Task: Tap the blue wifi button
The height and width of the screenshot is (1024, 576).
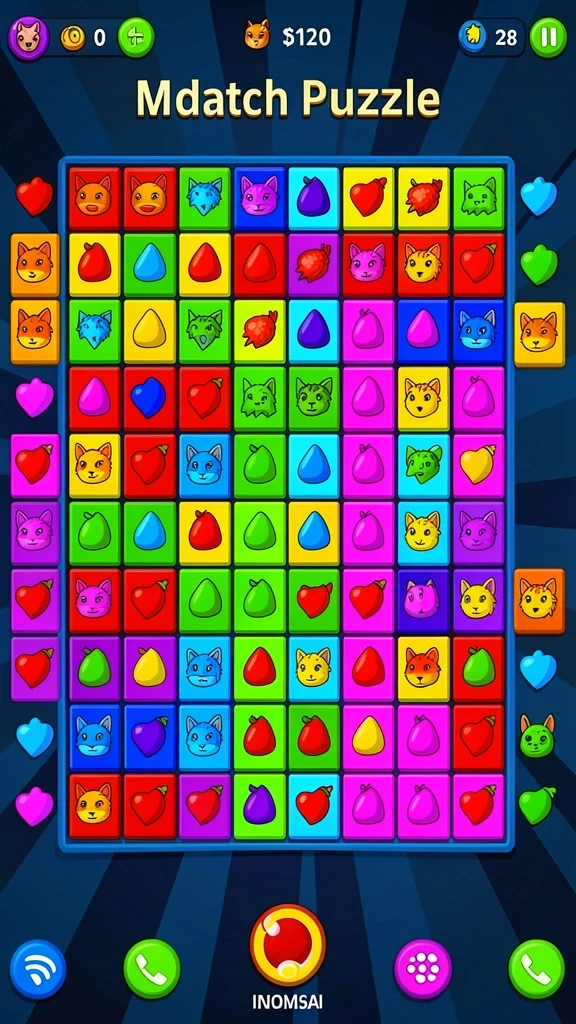Action: tap(38, 969)
